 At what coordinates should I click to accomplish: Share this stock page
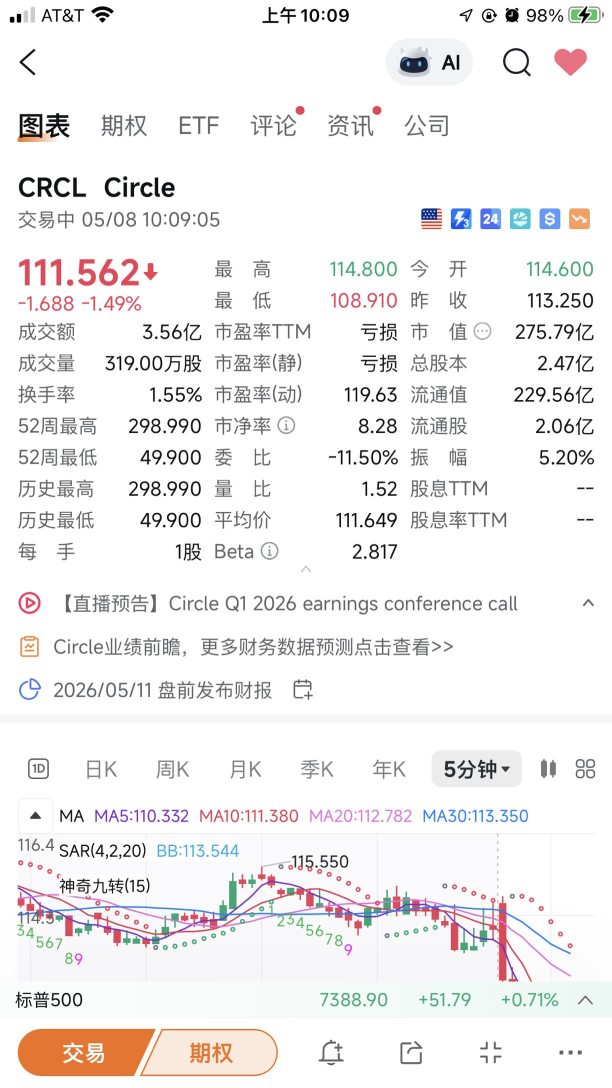411,1053
